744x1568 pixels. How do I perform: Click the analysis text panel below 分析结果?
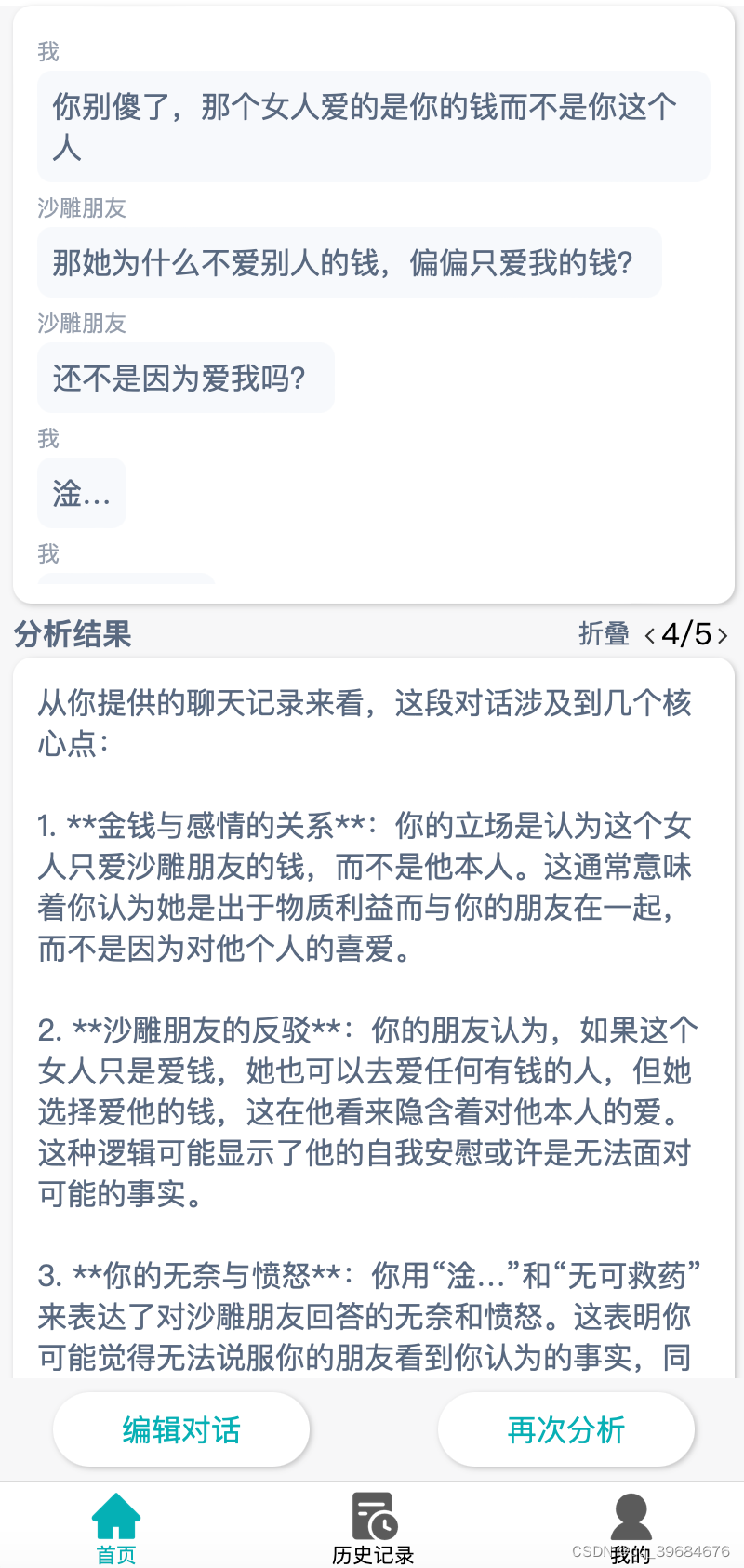372,1023
